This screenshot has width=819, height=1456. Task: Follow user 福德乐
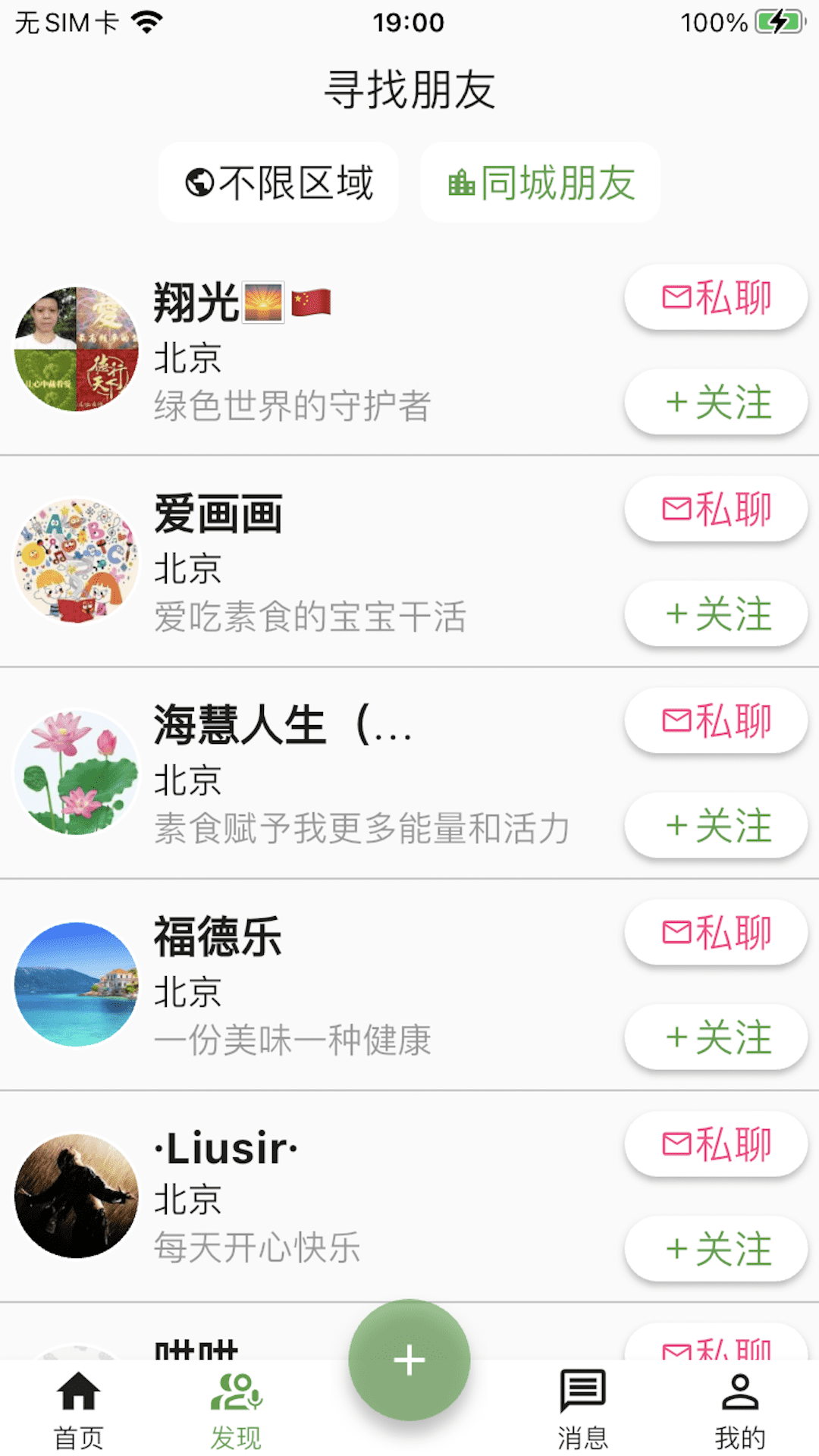click(716, 1037)
